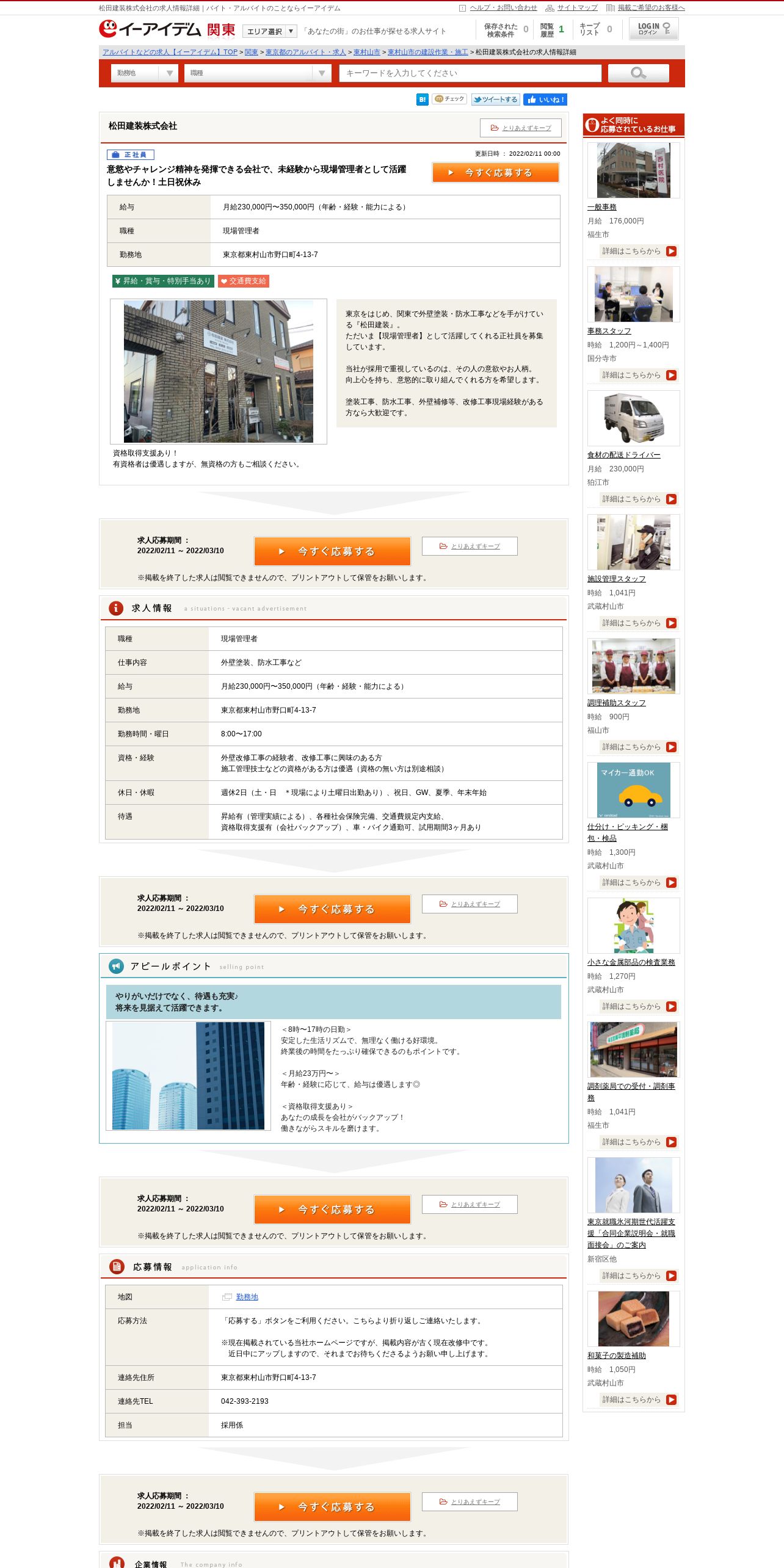Screen dimensions: 784x1568
Task: Open the サイトマップ link
Action: point(577,8)
